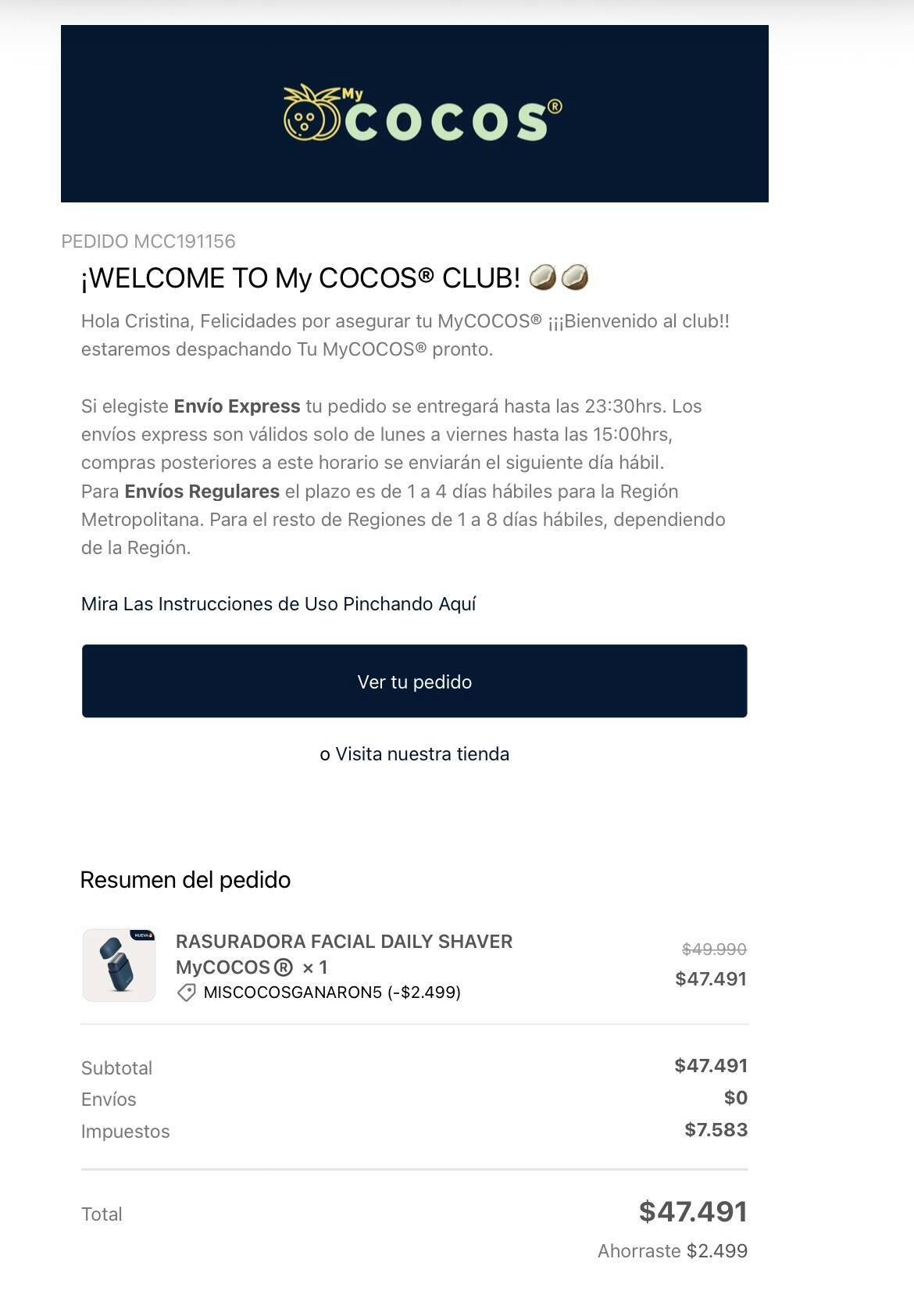The height and width of the screenshot is (1316, 914).
Task: Open Mira Las Instrucciones de Uso link
Action: (x=278, y=604)
